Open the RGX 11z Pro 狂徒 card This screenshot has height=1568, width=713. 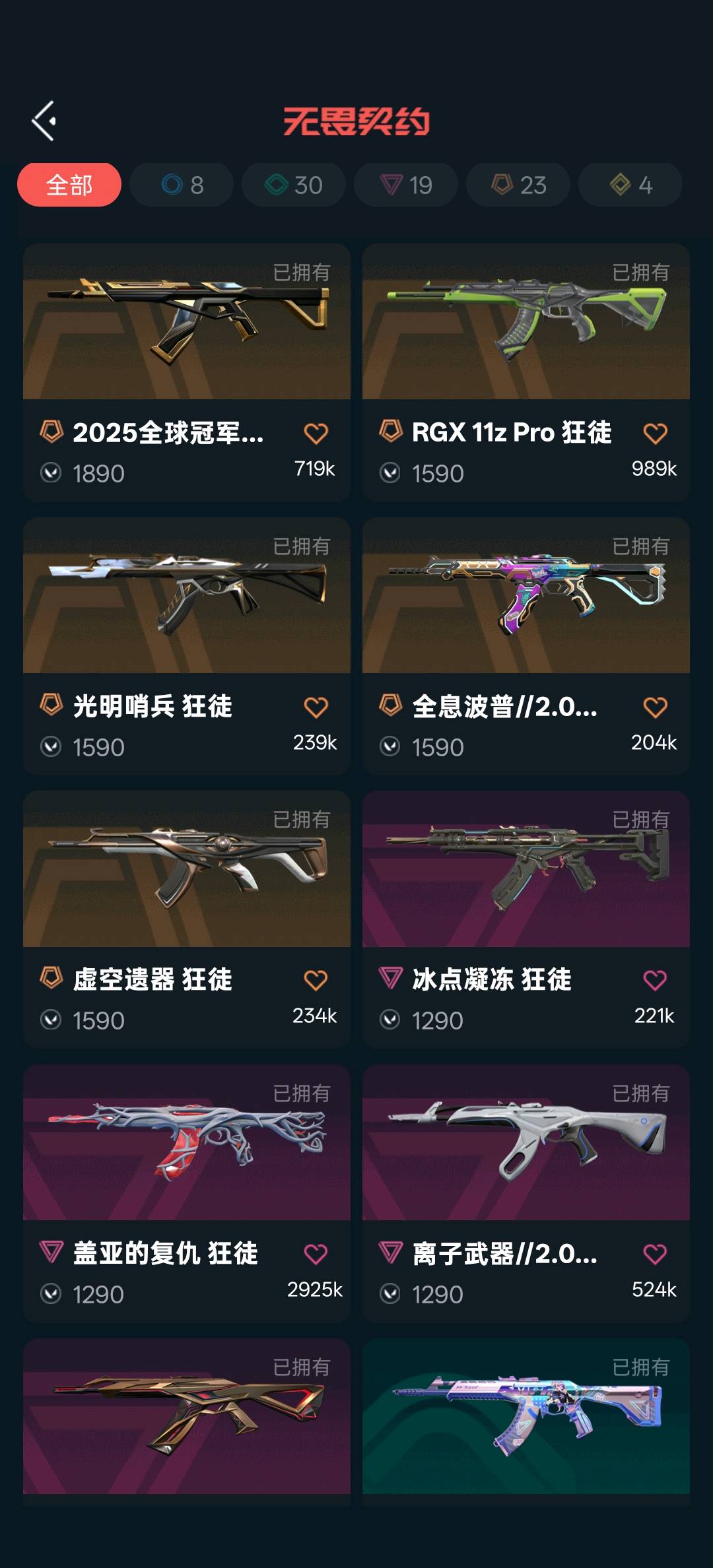pyautogui.click(x=526, y=322)
